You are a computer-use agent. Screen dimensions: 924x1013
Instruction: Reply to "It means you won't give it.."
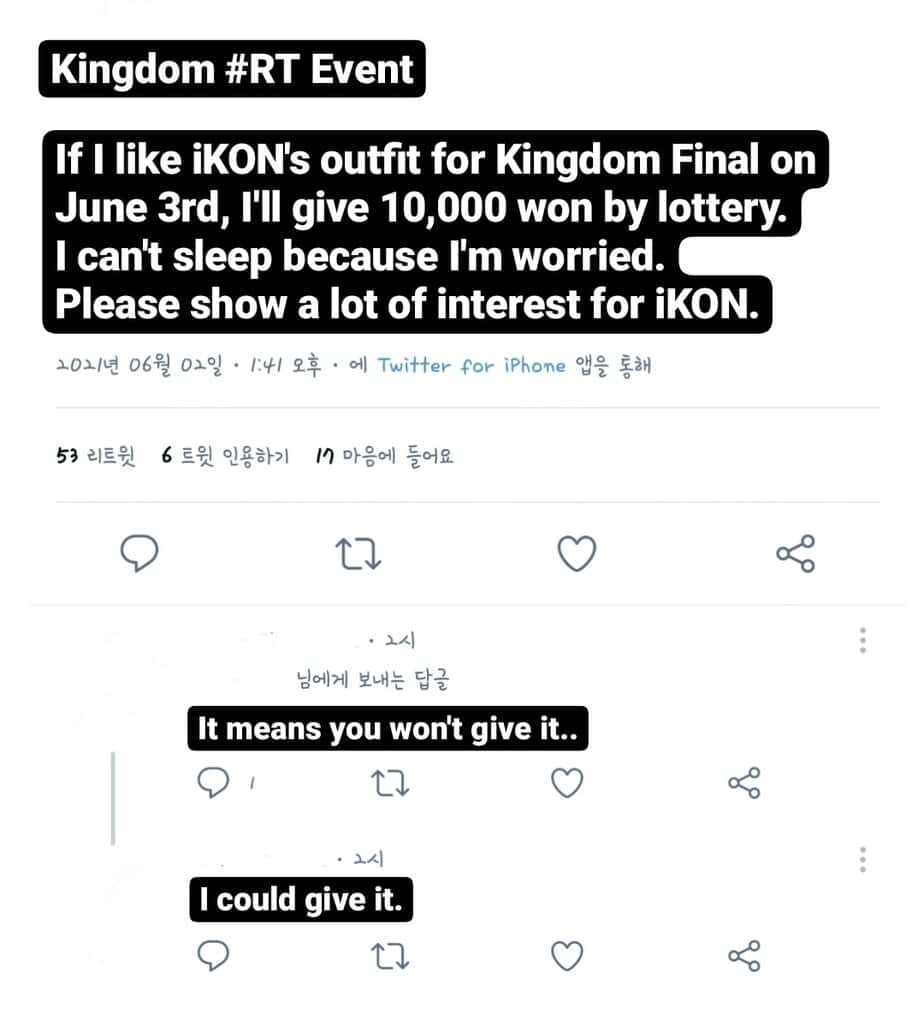[x=213, y=784]
